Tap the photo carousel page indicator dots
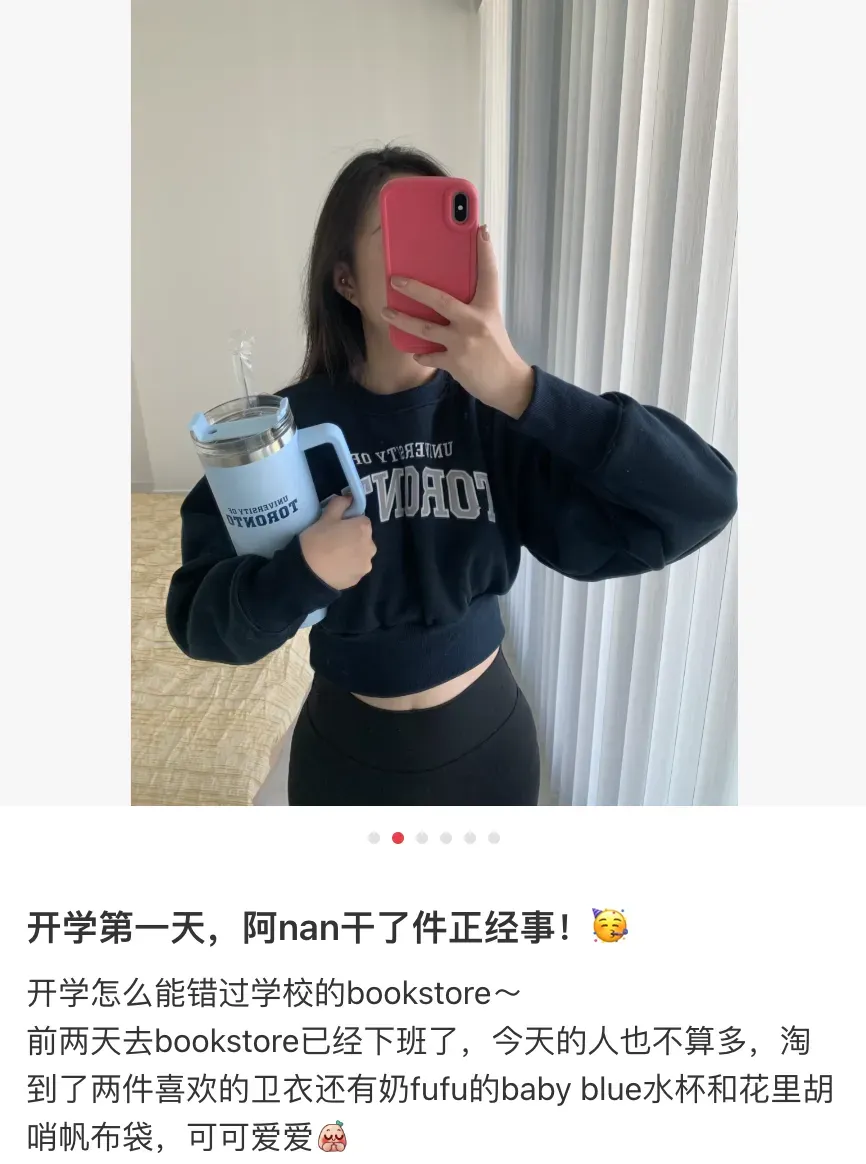866x1164 pixels. (x=434, y=838)
